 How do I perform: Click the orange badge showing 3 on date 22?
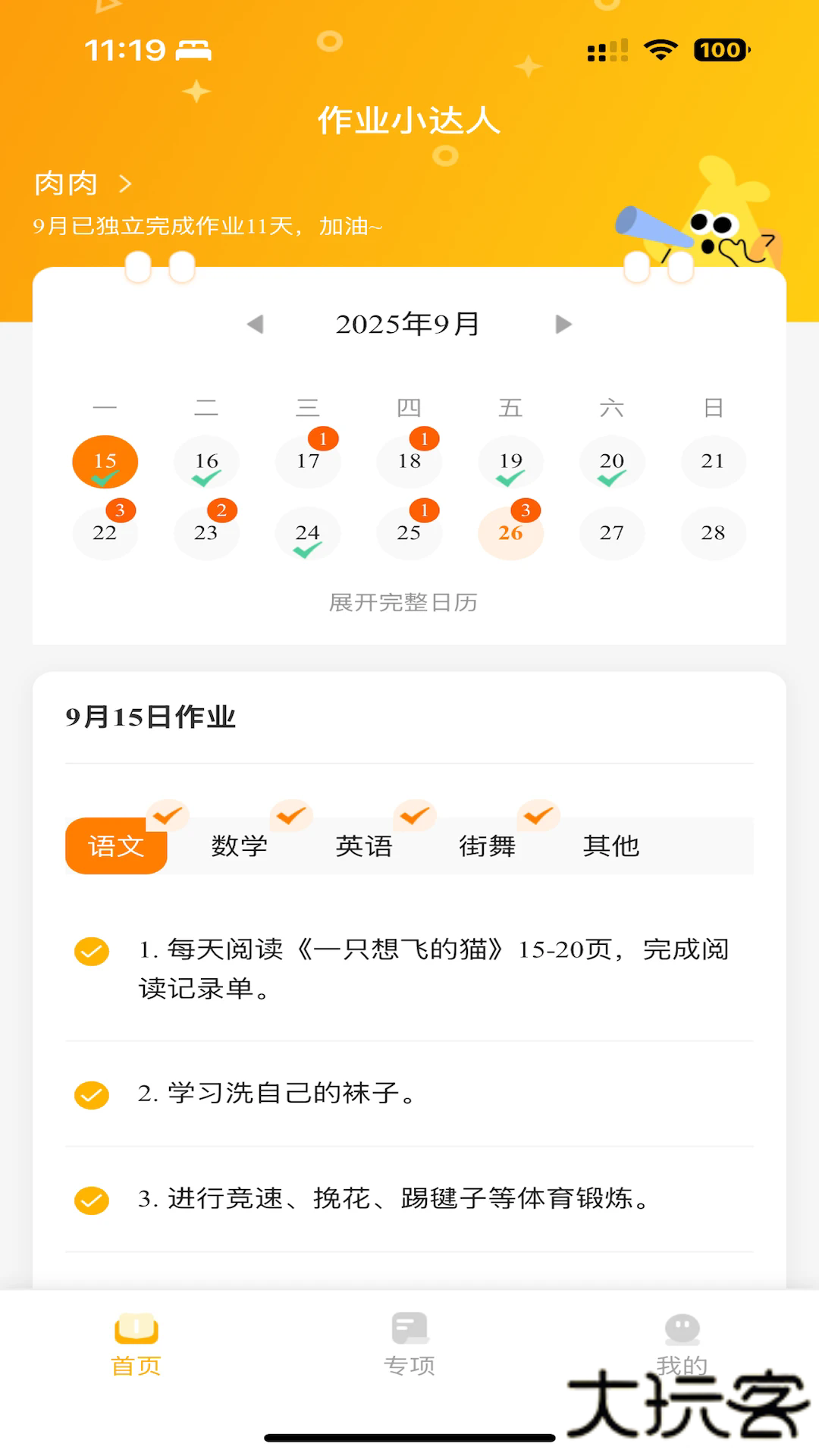pyautogui.click(x=121, y=510)
